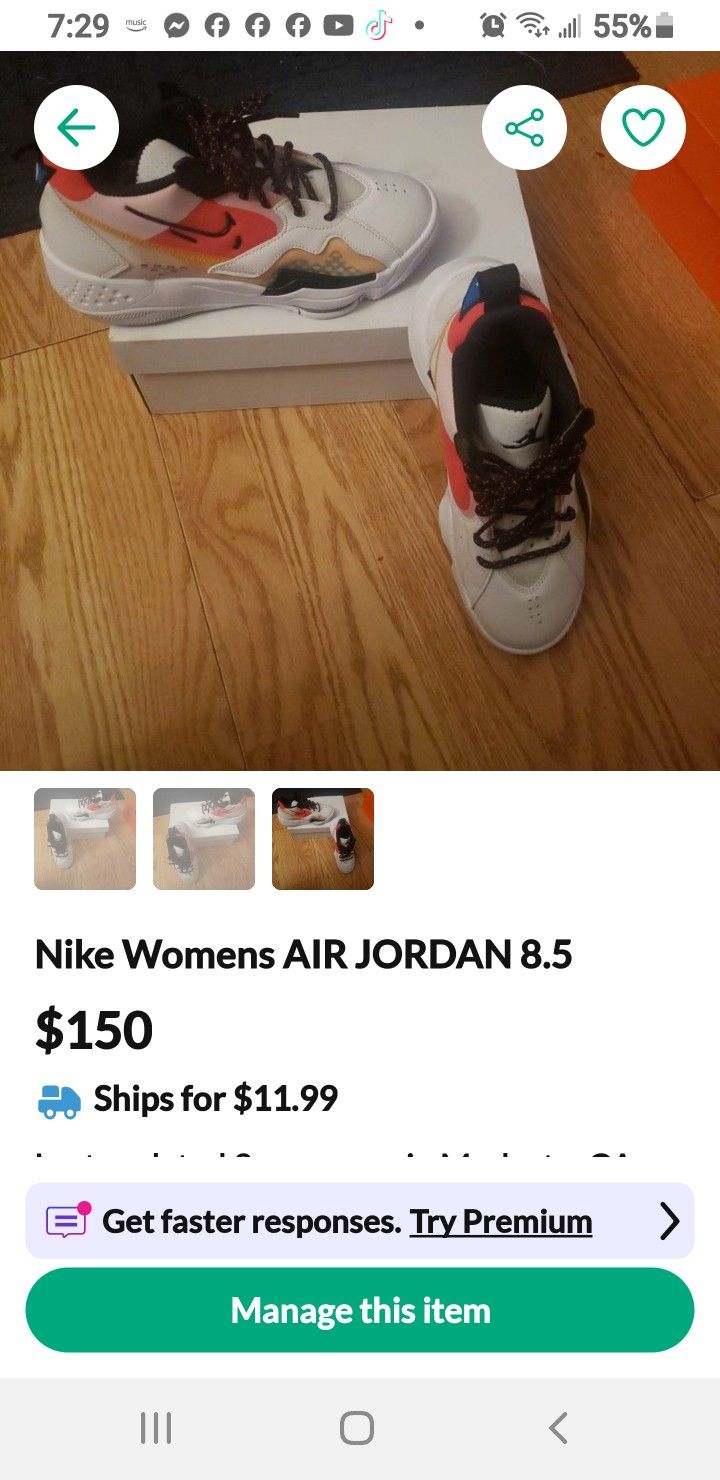720x1480 pixels.
Task: Select the third photo thumbnail
Action: [323, 839]
